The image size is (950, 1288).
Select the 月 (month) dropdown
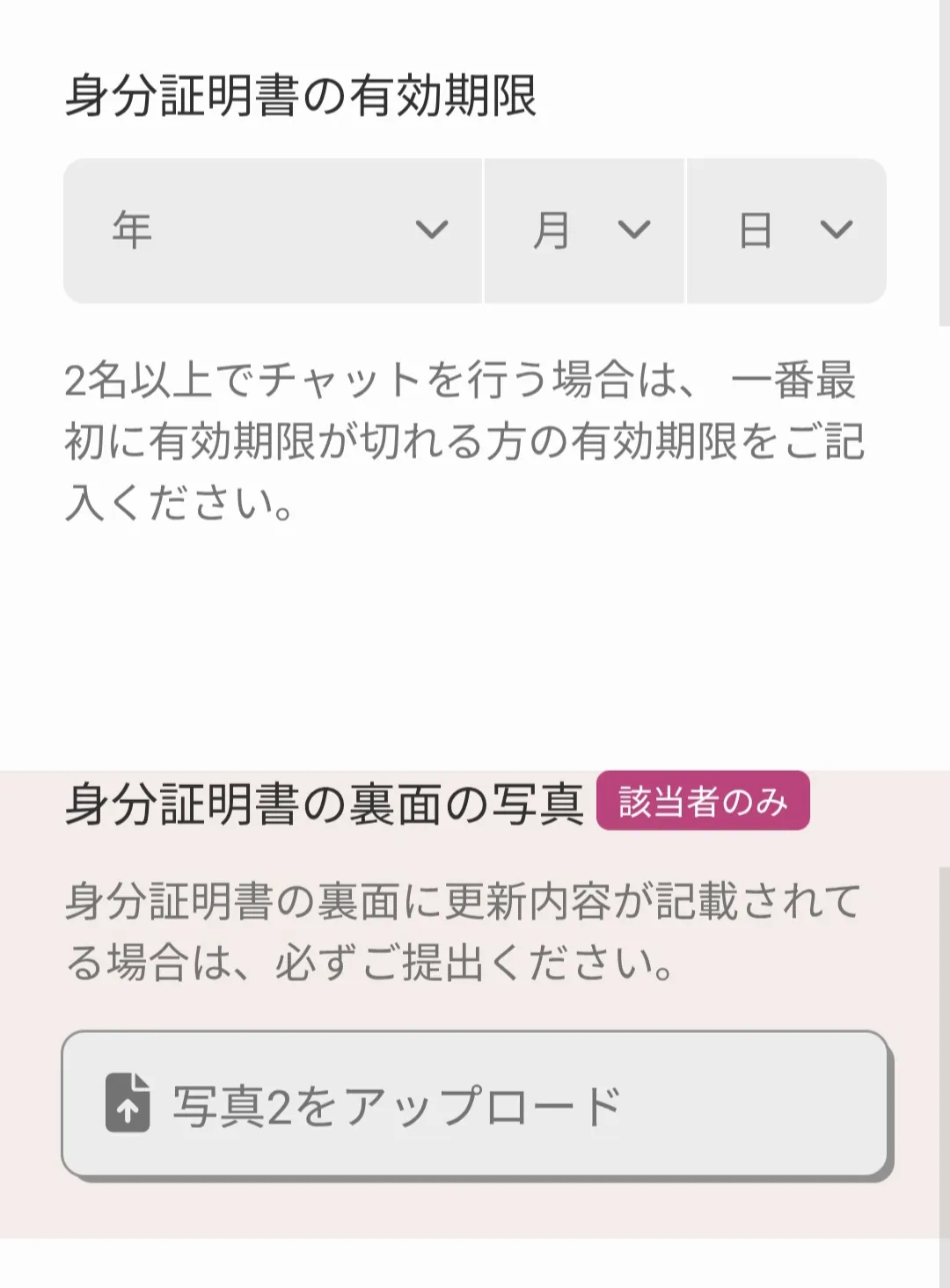tap(584, 230)
